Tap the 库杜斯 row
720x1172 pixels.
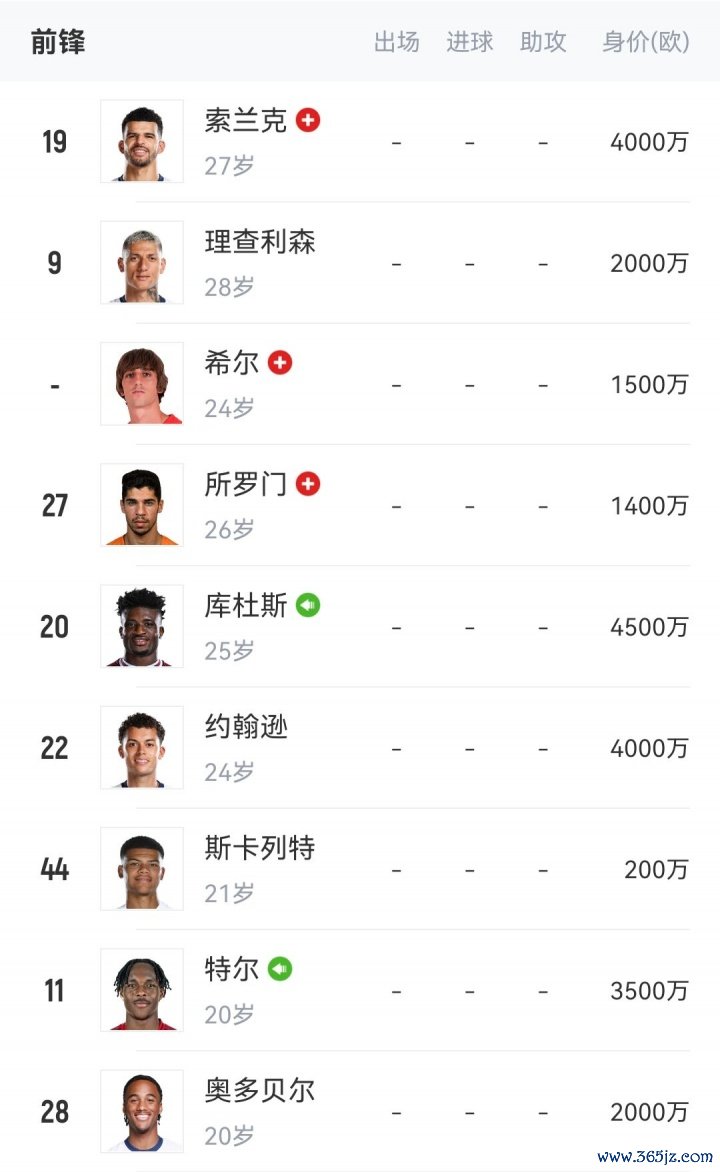(x=246, y=607)
